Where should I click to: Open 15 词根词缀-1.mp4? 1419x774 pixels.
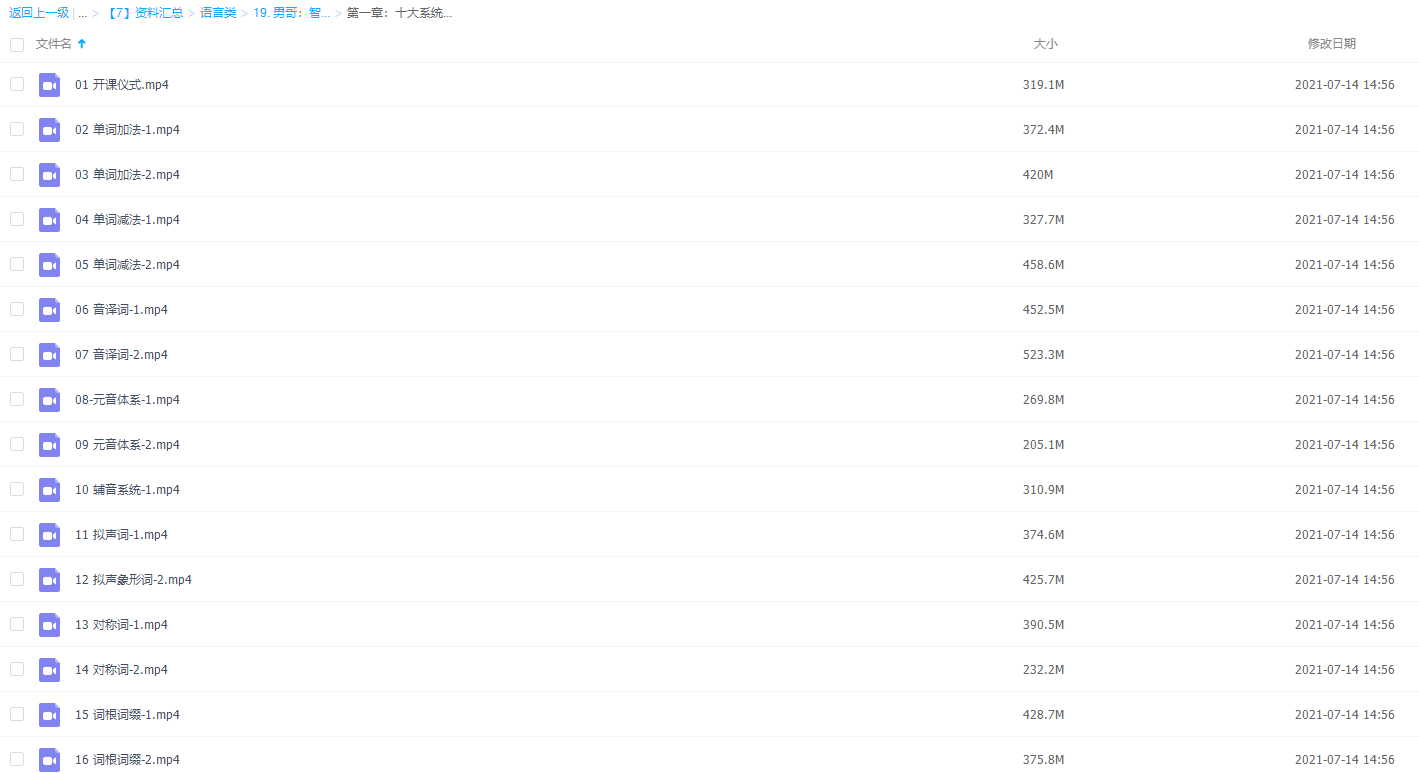pyautogui.click(x=127, y=715)
